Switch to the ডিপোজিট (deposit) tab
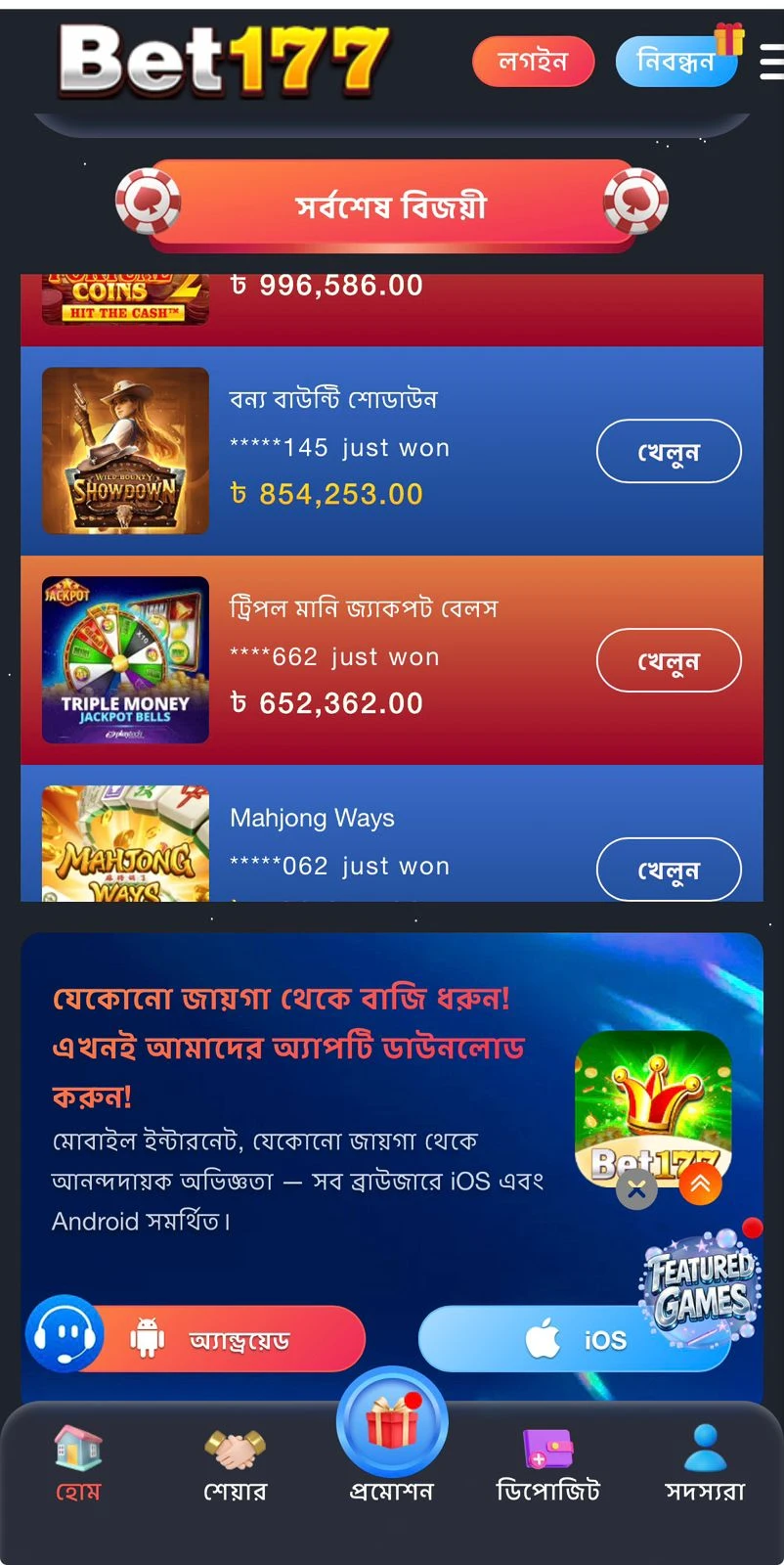The height and width of the screenshot is (1565, 784). coord(547,1464)
